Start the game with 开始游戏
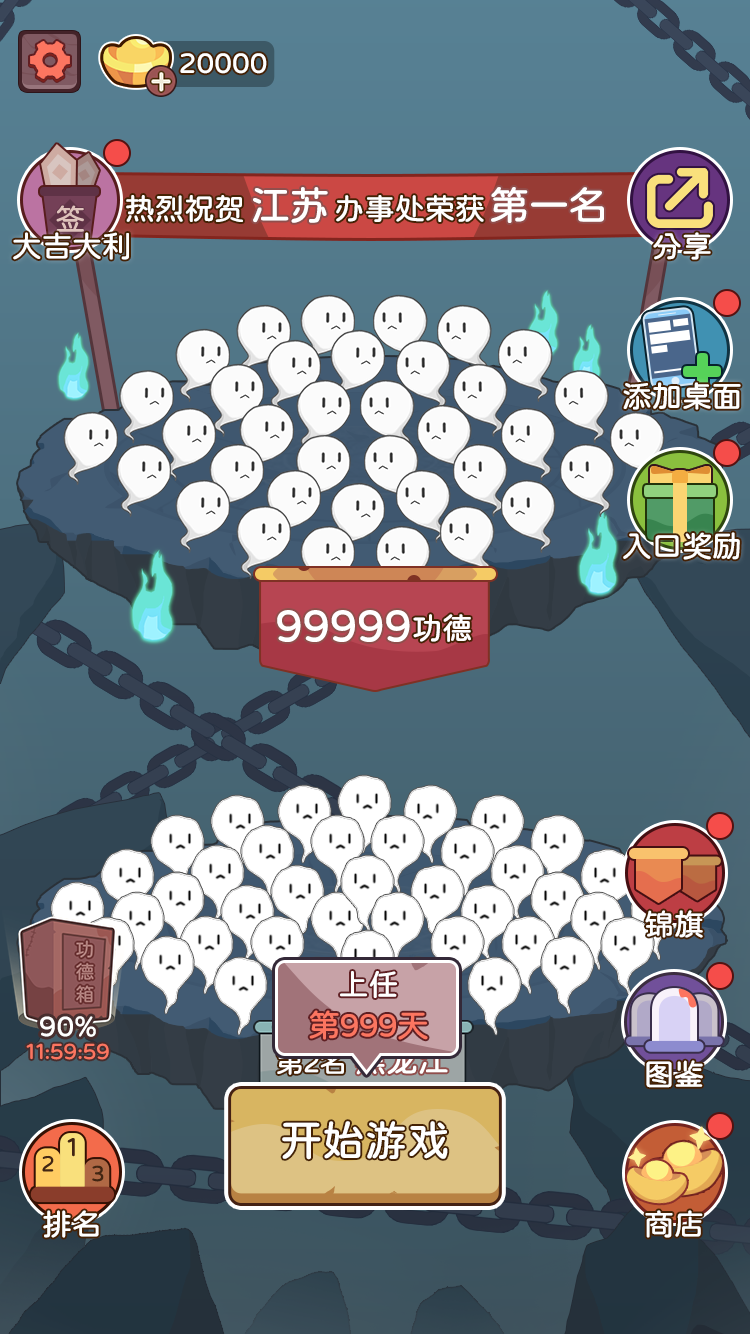Screen dimensions: 750x1334 coord(365,1143)
